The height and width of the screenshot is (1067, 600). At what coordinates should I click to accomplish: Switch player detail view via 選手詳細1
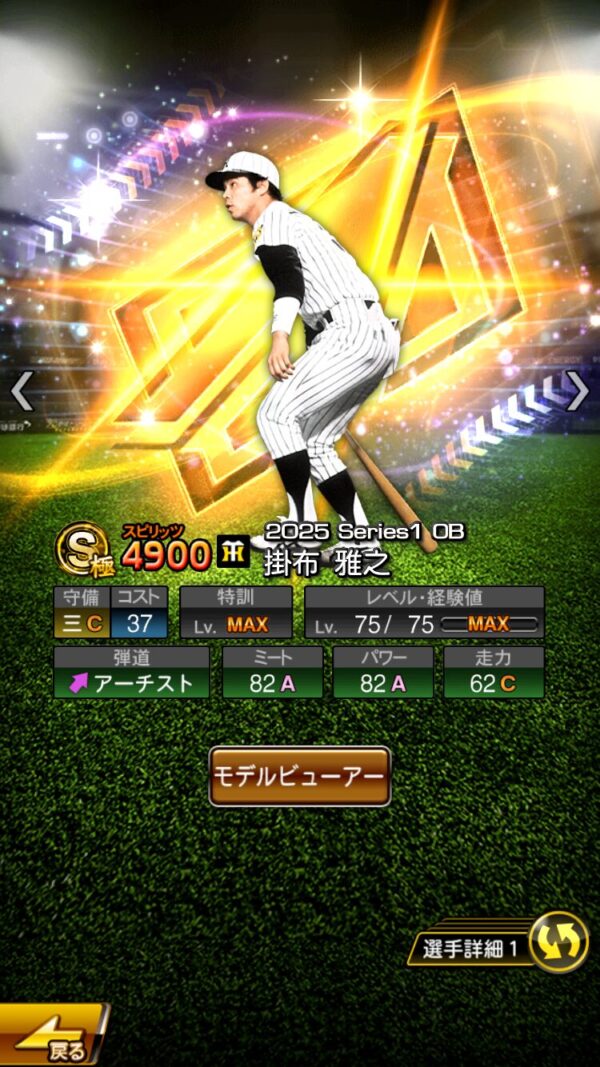pos(498,944)
